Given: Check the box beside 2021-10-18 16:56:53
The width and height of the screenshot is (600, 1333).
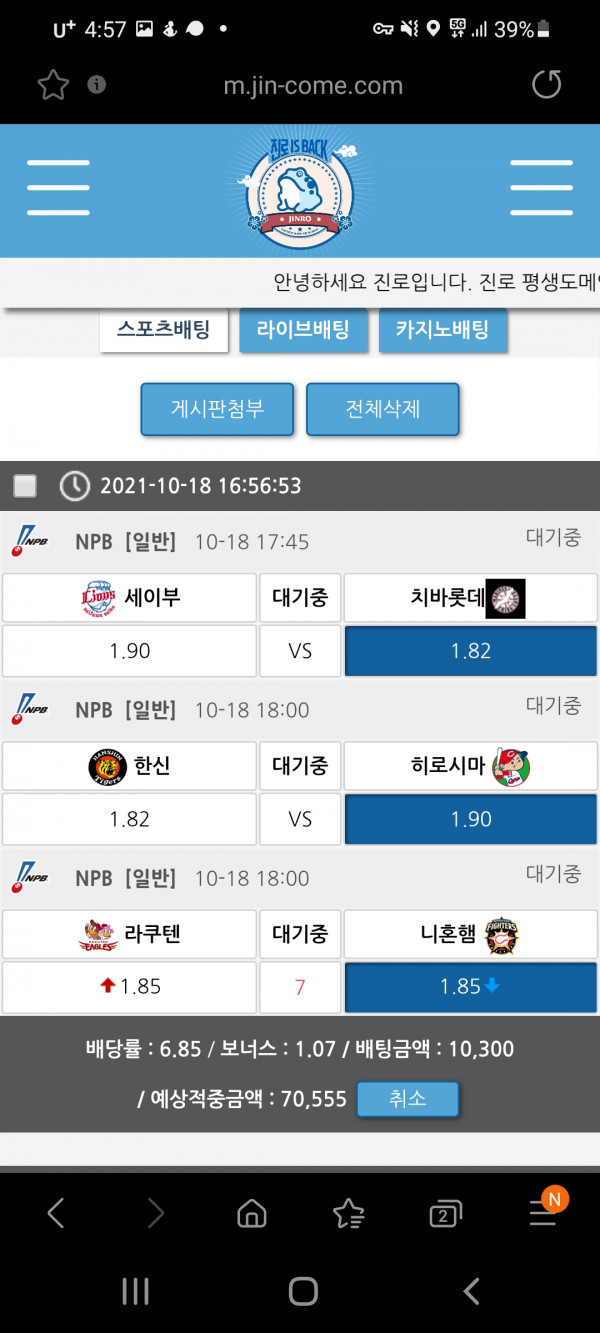Looking at the screenshot, I should (x=25, y=486).
